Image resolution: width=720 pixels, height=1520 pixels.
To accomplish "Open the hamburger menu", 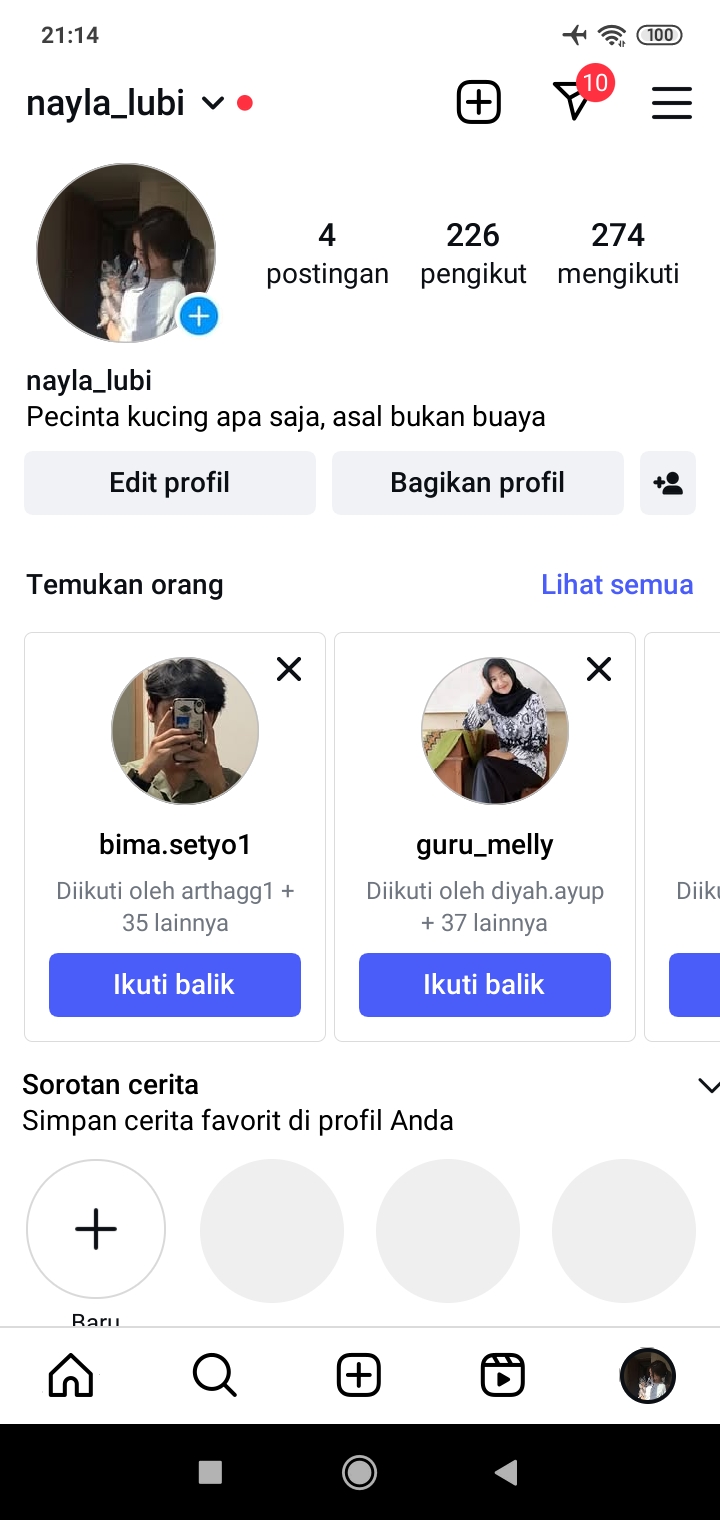I will coord(671,103).
